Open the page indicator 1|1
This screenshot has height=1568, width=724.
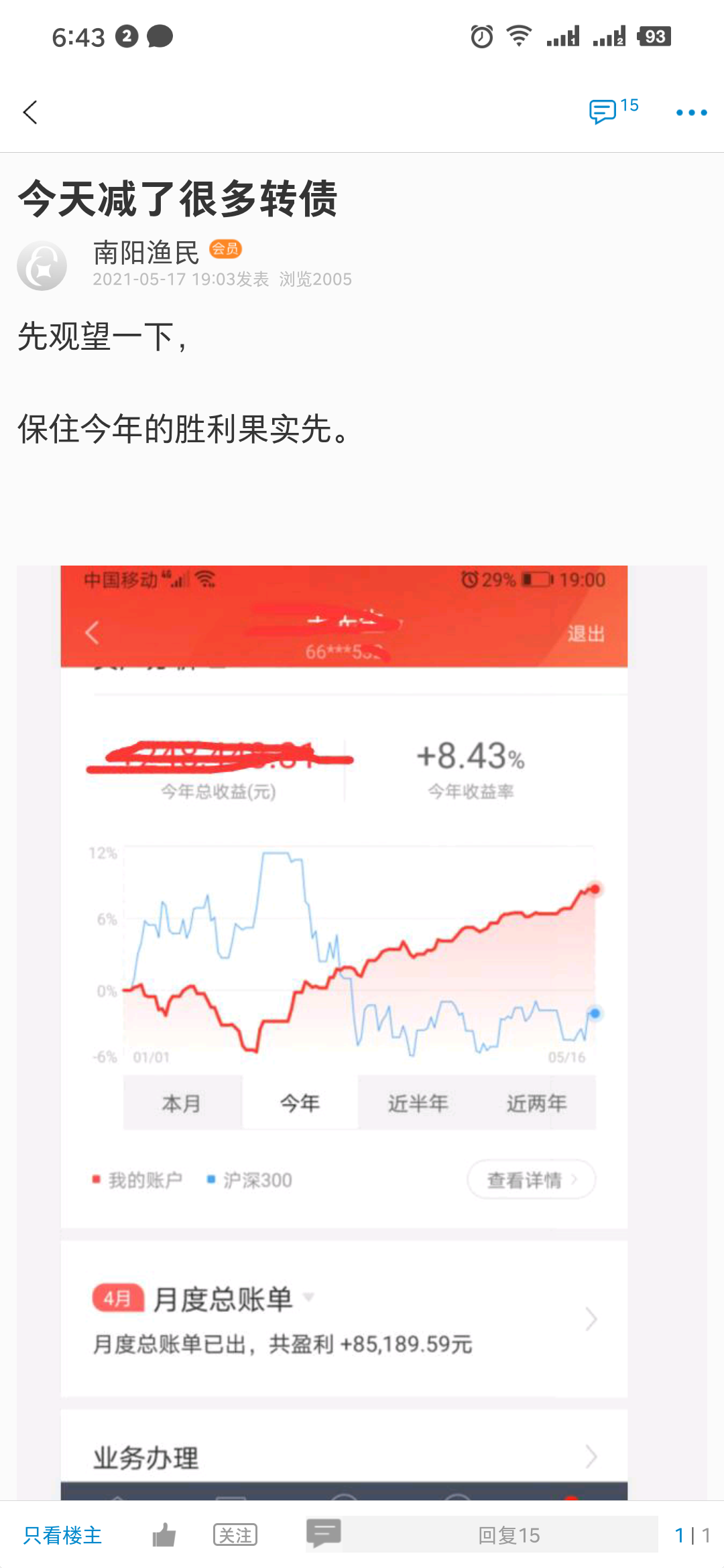pyautogui.click(x=692, y=1534)
